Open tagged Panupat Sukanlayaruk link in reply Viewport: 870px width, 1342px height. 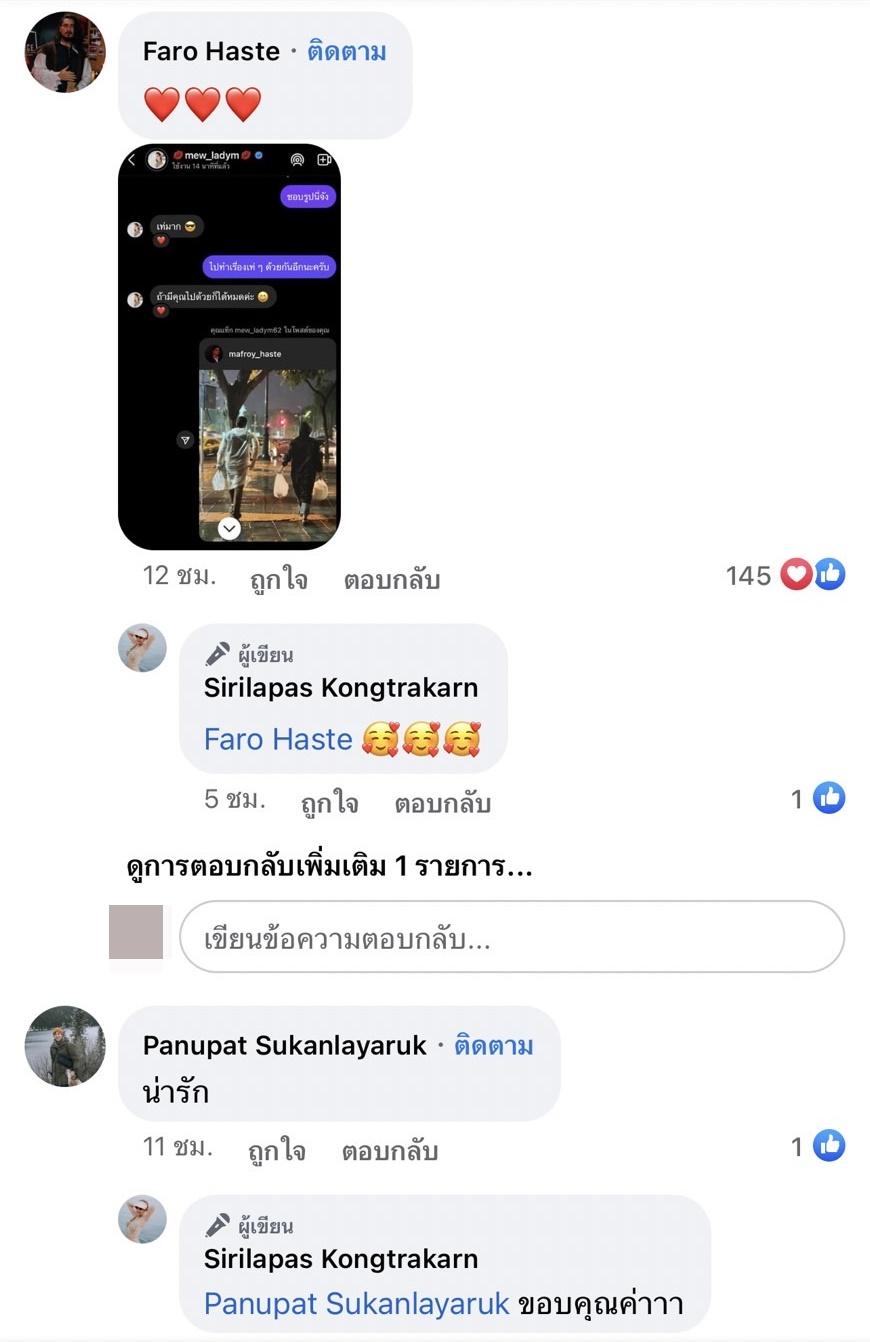[357, 1304]
